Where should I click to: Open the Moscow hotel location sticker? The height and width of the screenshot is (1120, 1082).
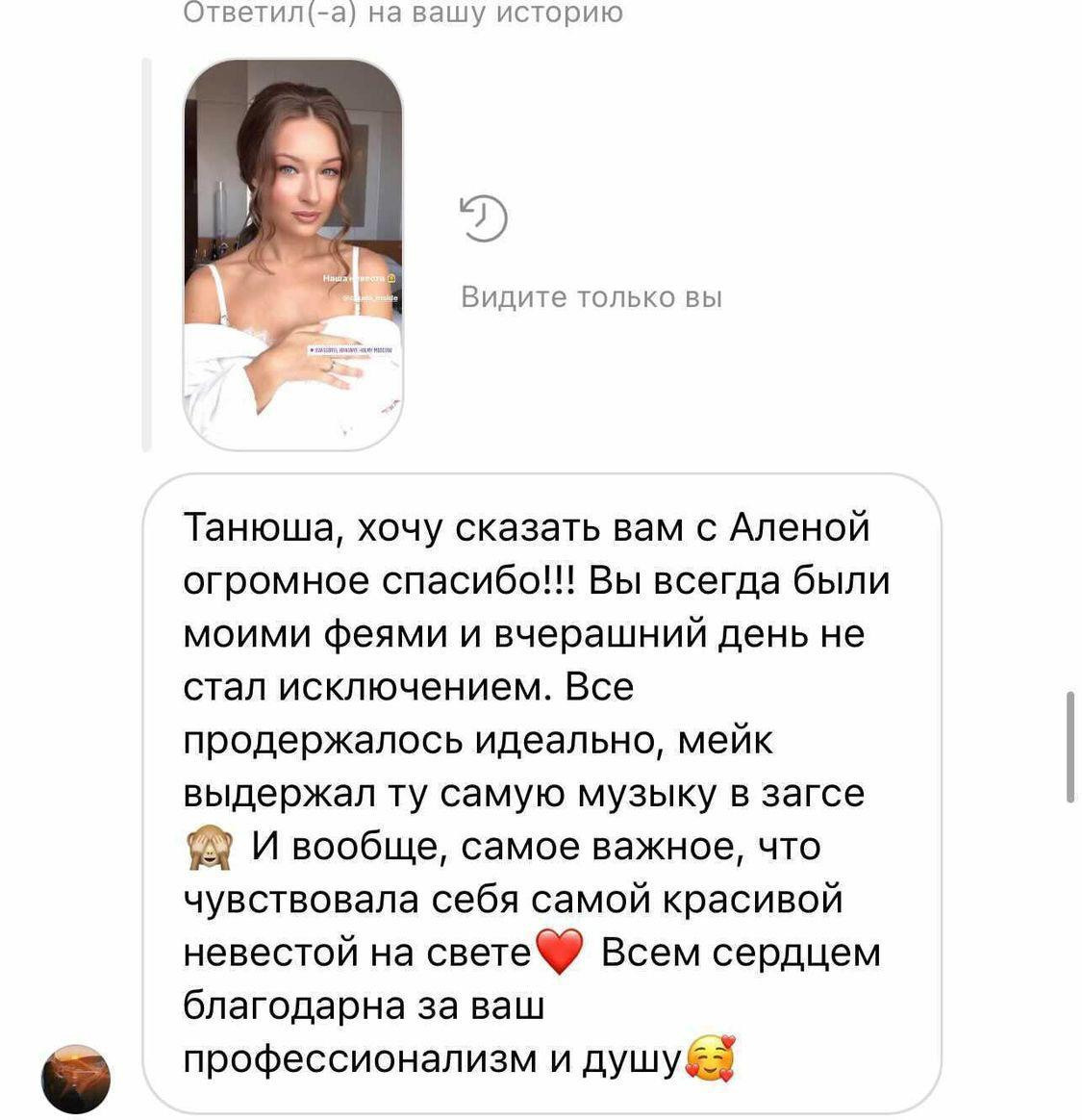352,350
